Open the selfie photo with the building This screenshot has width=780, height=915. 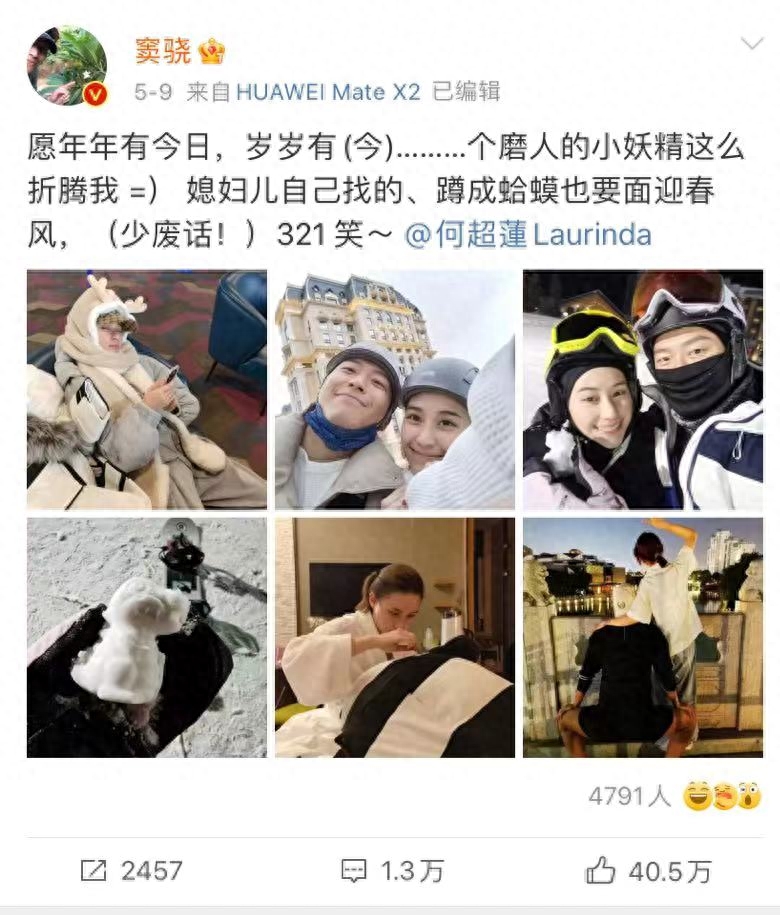coord(395,389)
